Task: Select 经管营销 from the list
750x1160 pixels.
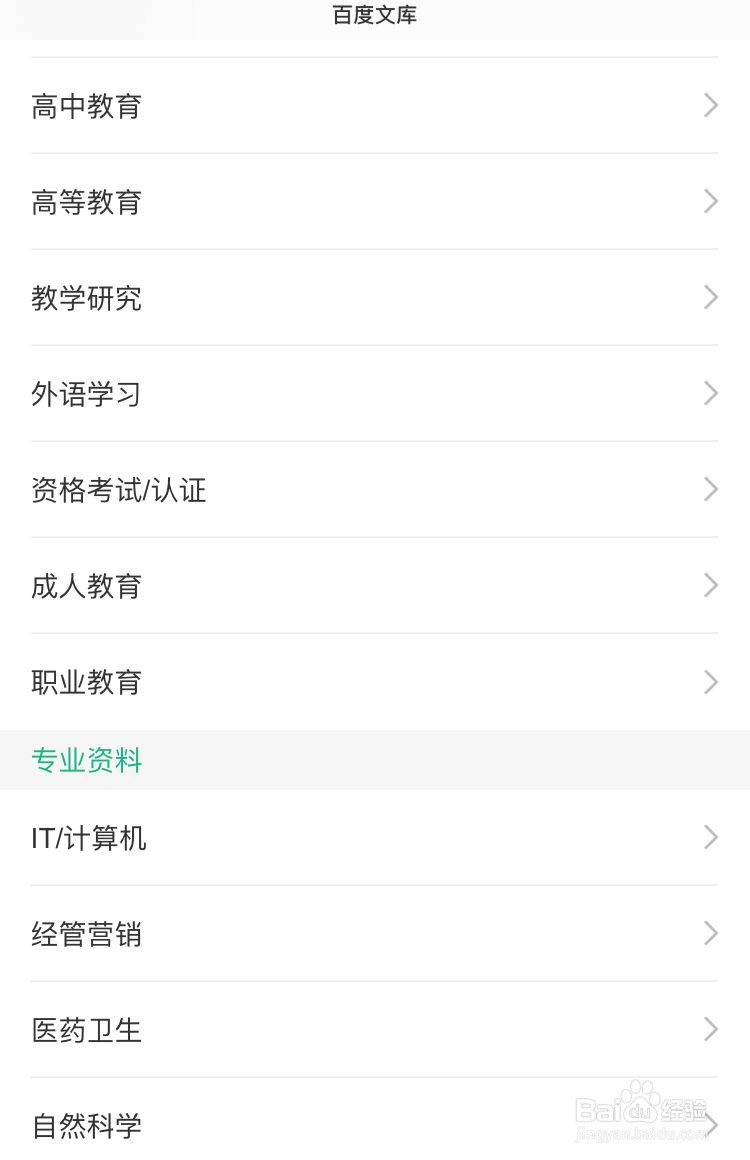Action: pos(86,934)
